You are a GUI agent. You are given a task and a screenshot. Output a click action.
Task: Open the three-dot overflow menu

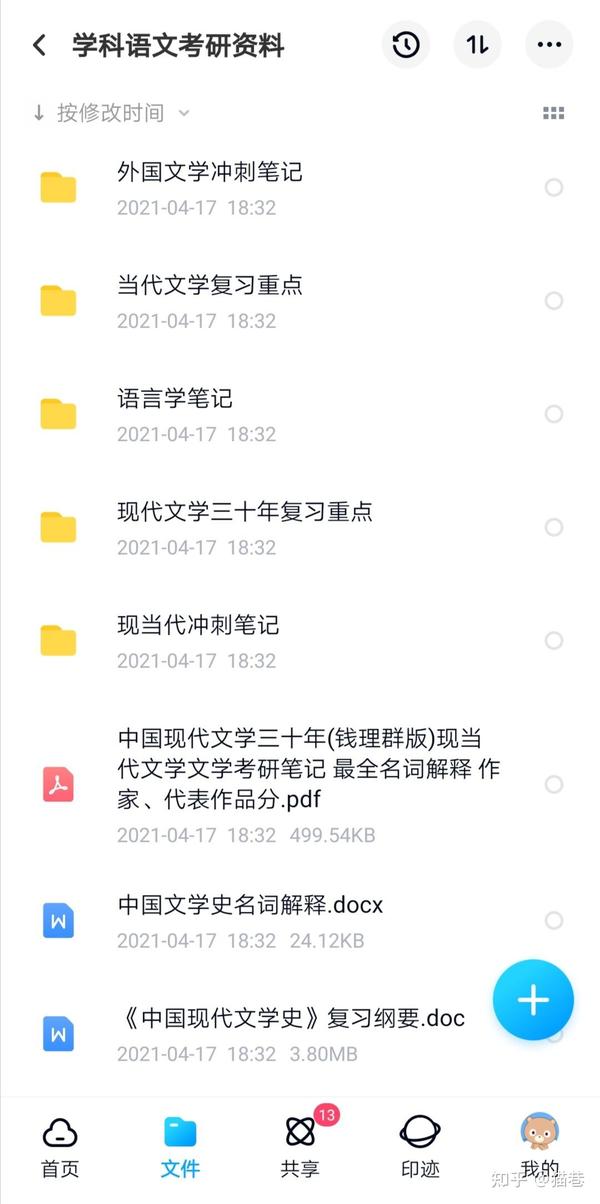[549, 45]
